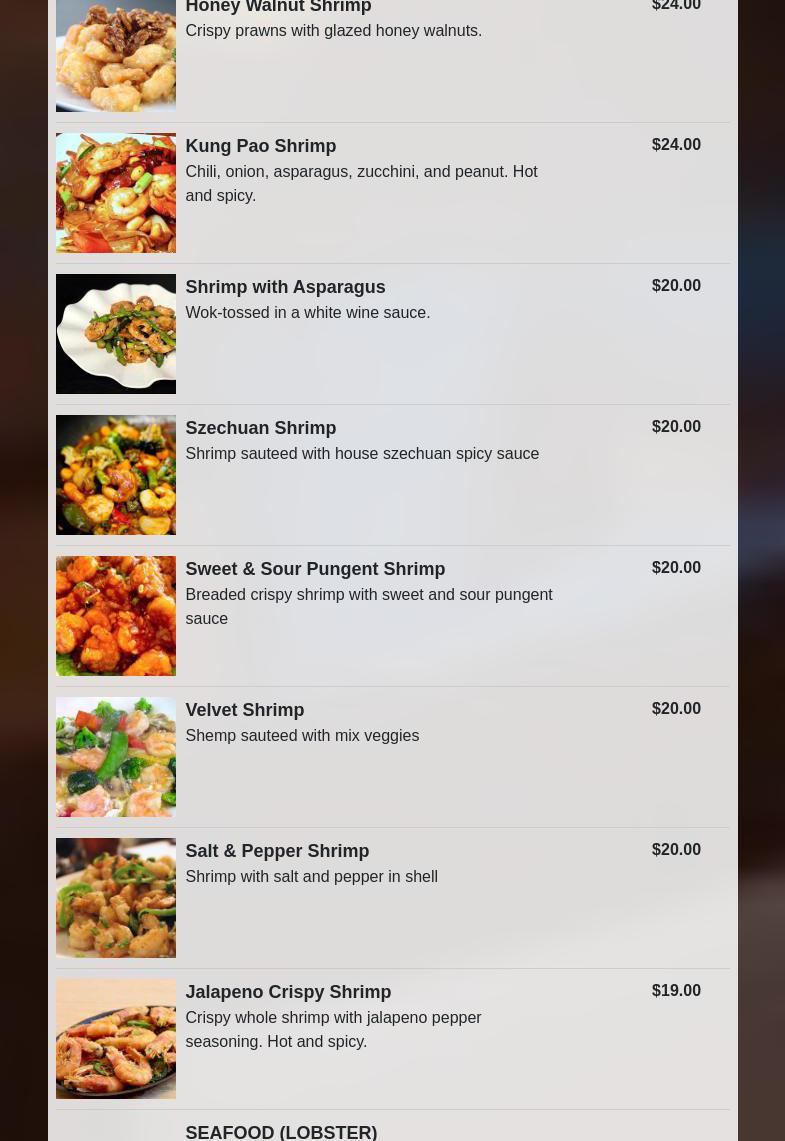
Task: Open the Honey Walnut Shrimp item
Action: coord(278,8)
